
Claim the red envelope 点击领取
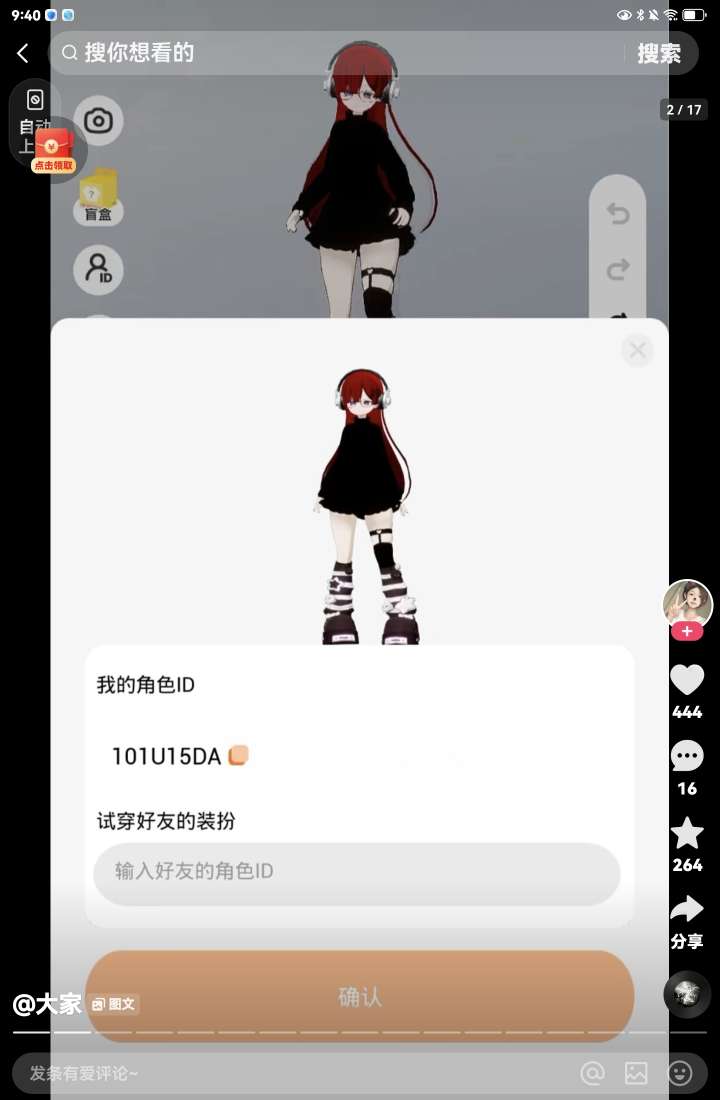[54, 150]
